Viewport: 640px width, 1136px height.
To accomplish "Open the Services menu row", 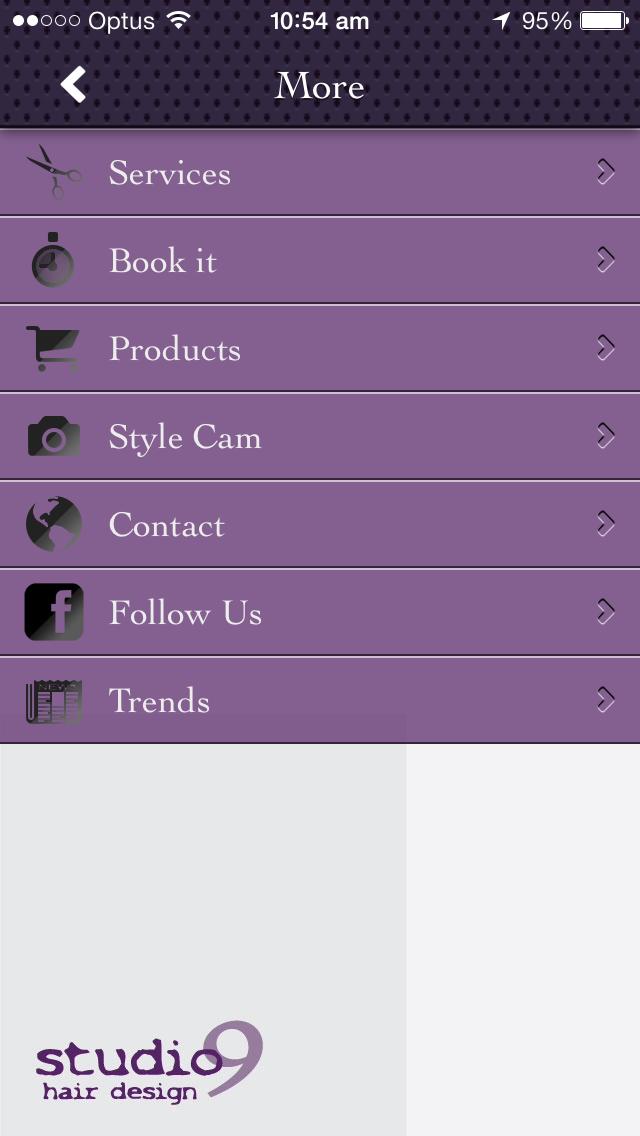I will coord(320,173).
